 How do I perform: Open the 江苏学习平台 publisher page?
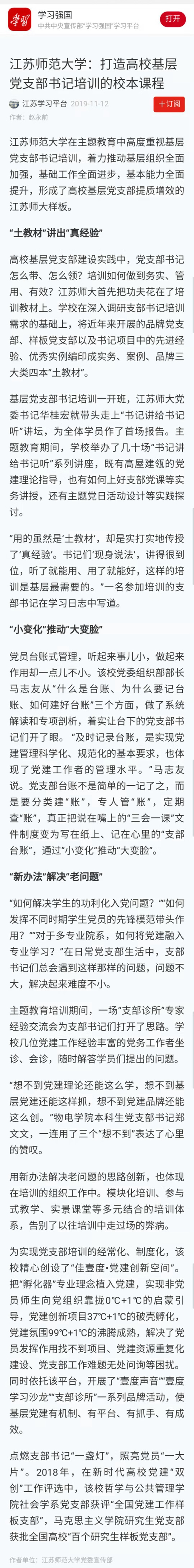click(x=44, y=104)
